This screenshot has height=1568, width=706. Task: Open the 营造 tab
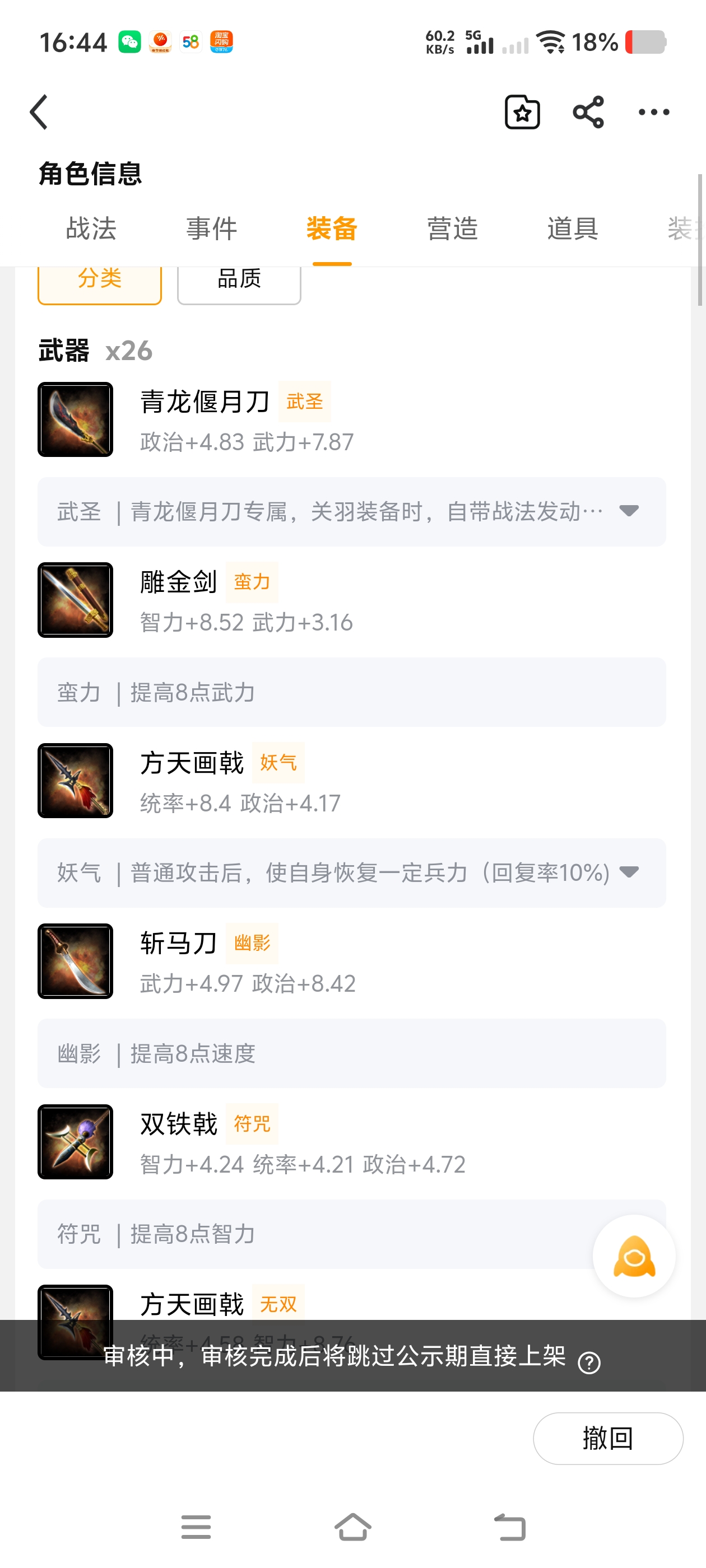(452, 229)
